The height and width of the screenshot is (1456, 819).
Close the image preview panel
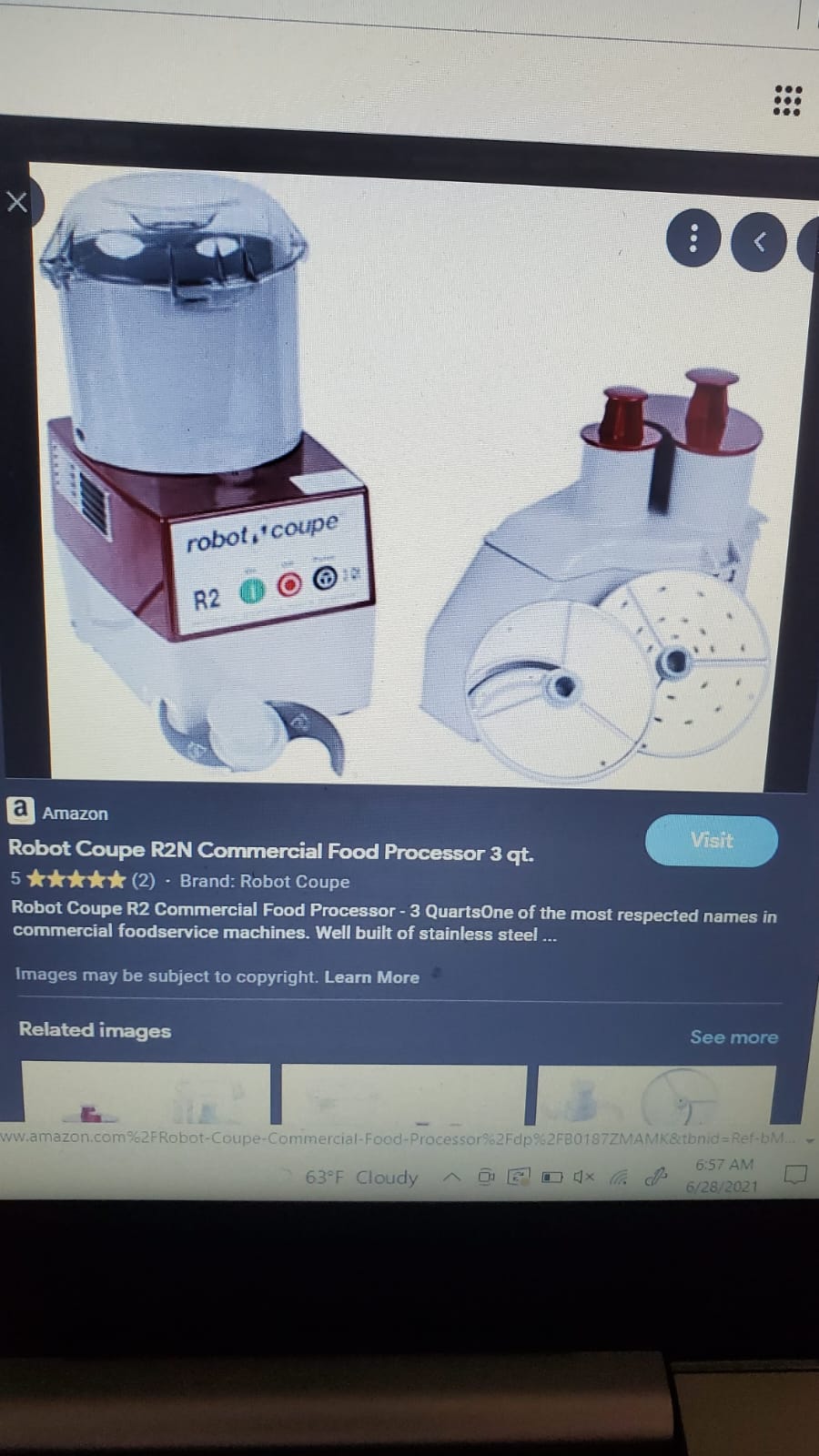[x=16, y=201]
